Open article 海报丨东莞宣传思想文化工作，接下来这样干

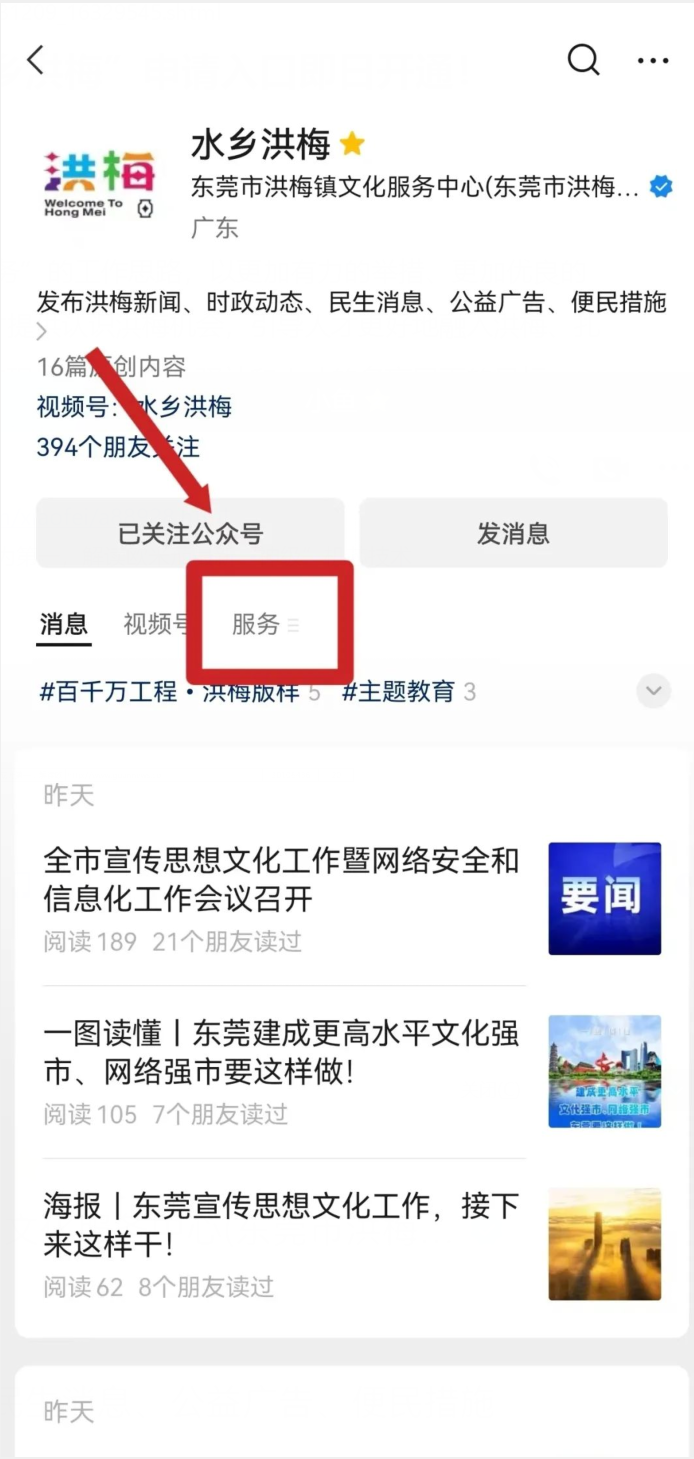[281, 1225]
